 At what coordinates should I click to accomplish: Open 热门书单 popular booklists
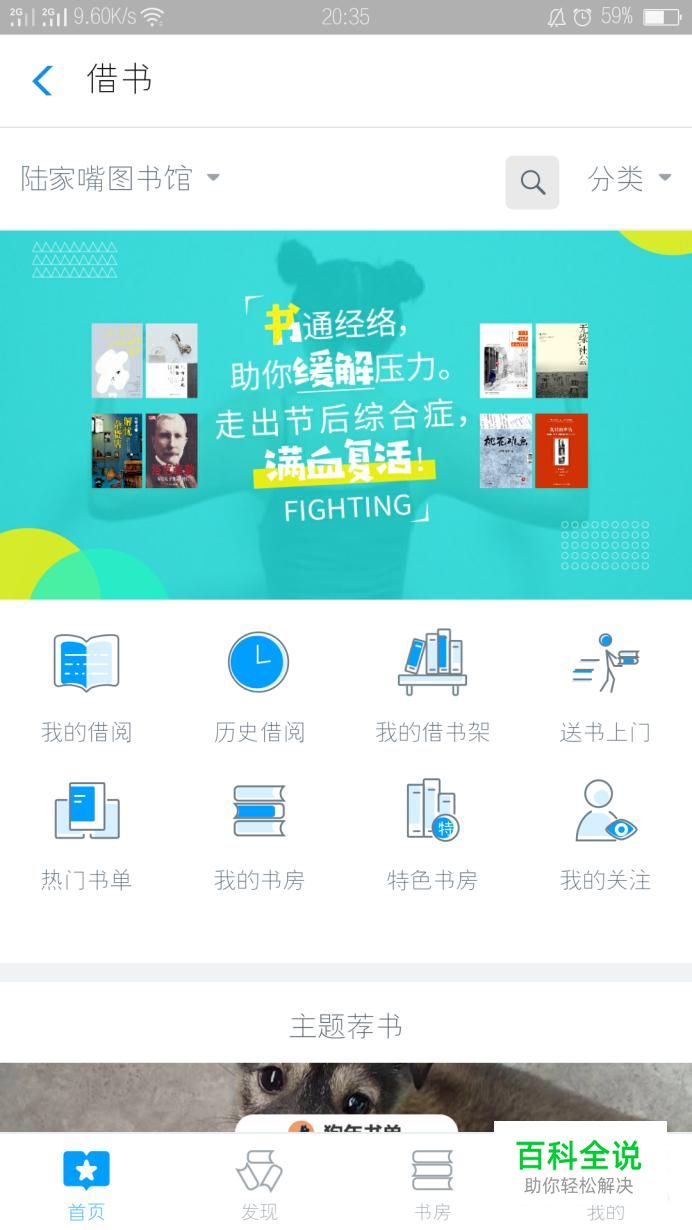click(86, 836)
